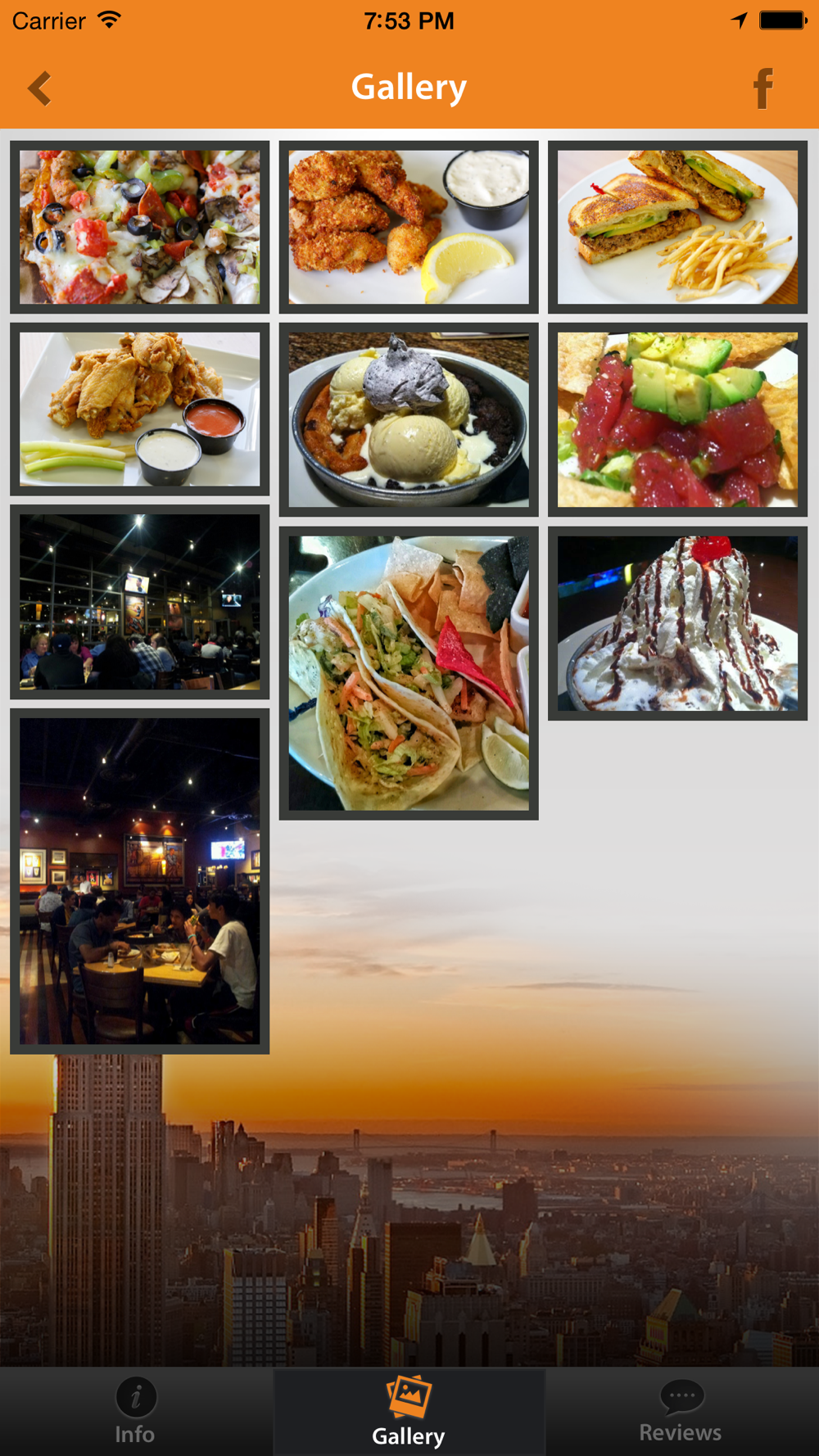View the tuna and avocado photo
The height and width of the screenshot is (1456, 819).
click(x=677, y=419)
